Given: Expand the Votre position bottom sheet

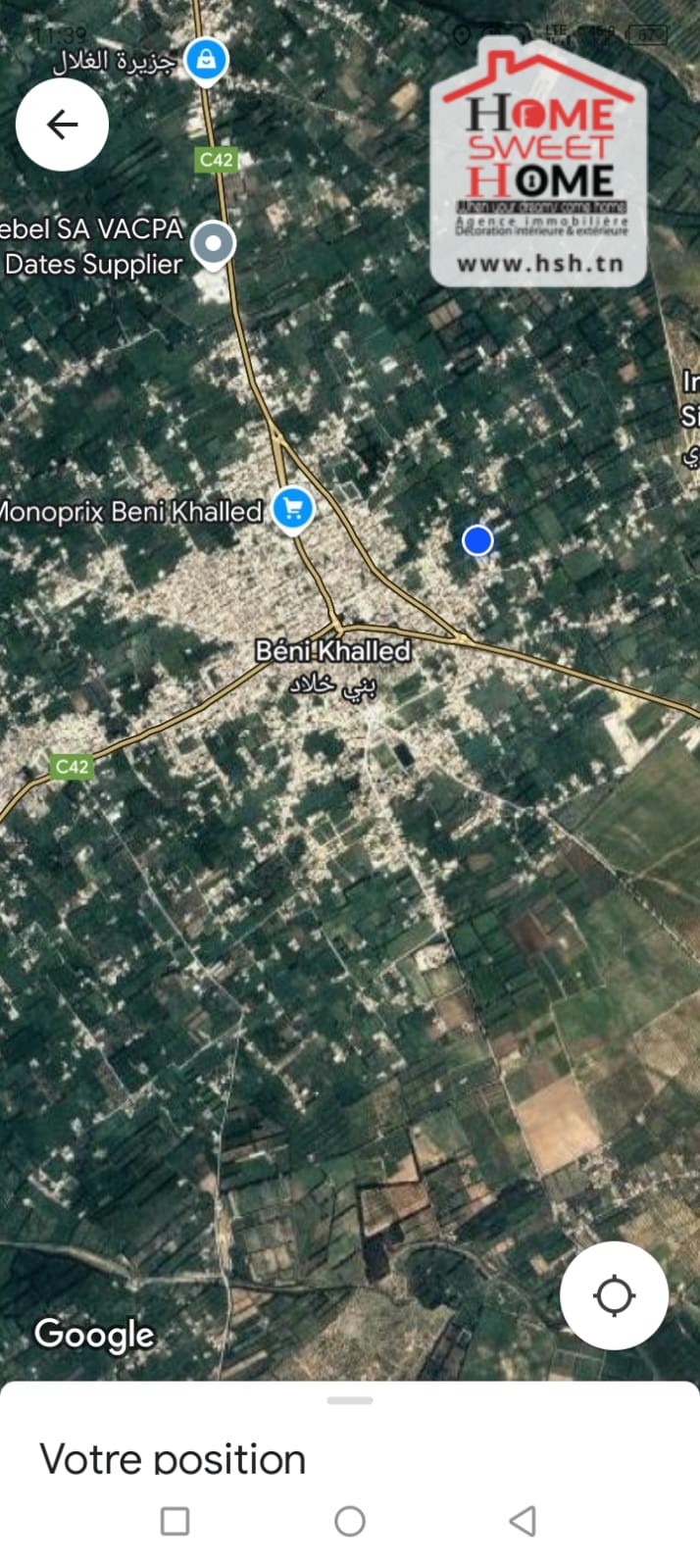Looking at the screenshot, I should (350, 1401).
